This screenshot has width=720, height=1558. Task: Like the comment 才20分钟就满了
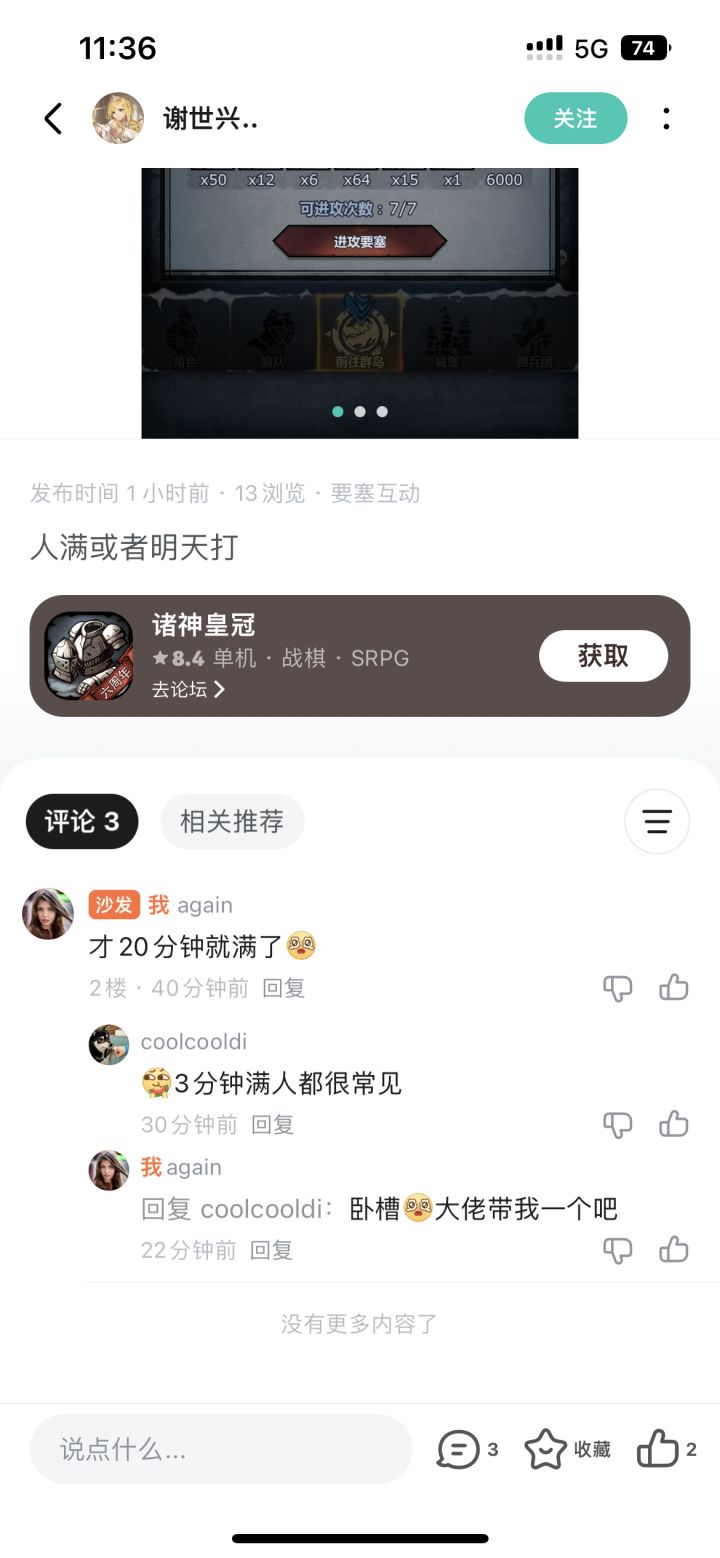(x=674, y=988)
